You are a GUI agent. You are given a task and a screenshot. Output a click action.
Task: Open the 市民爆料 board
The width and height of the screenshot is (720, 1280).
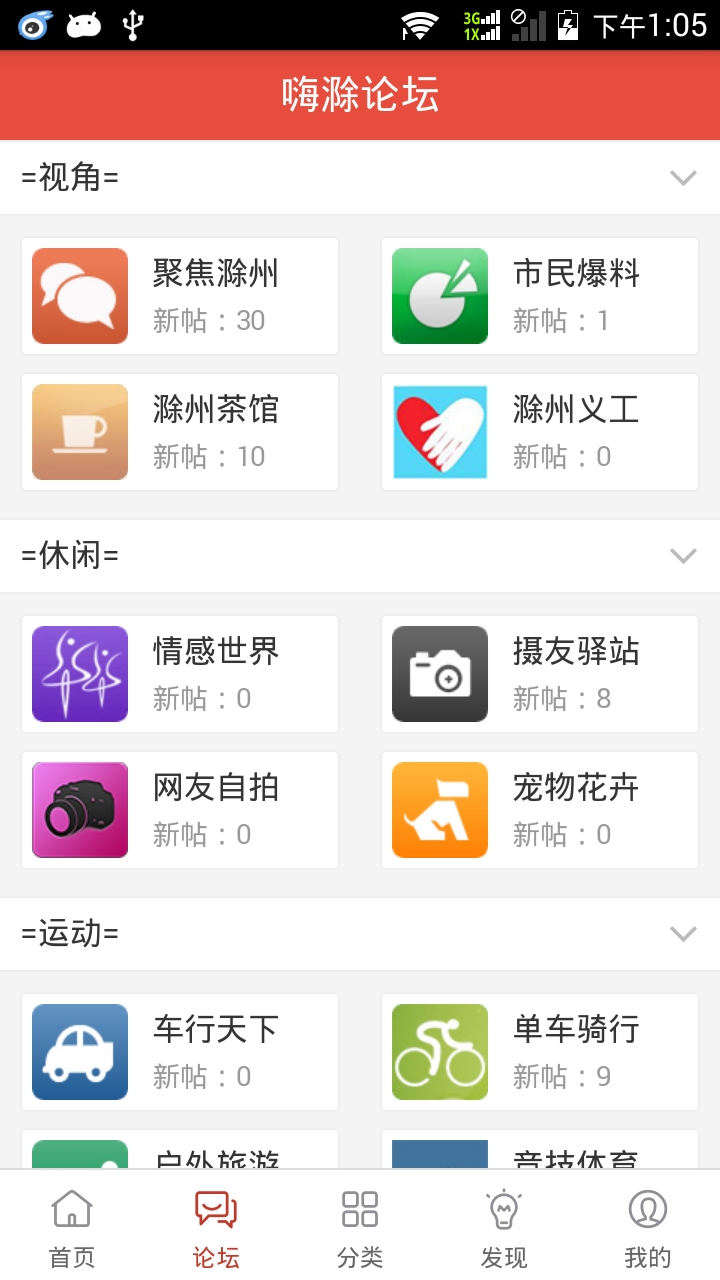click(x=540, y=296)
